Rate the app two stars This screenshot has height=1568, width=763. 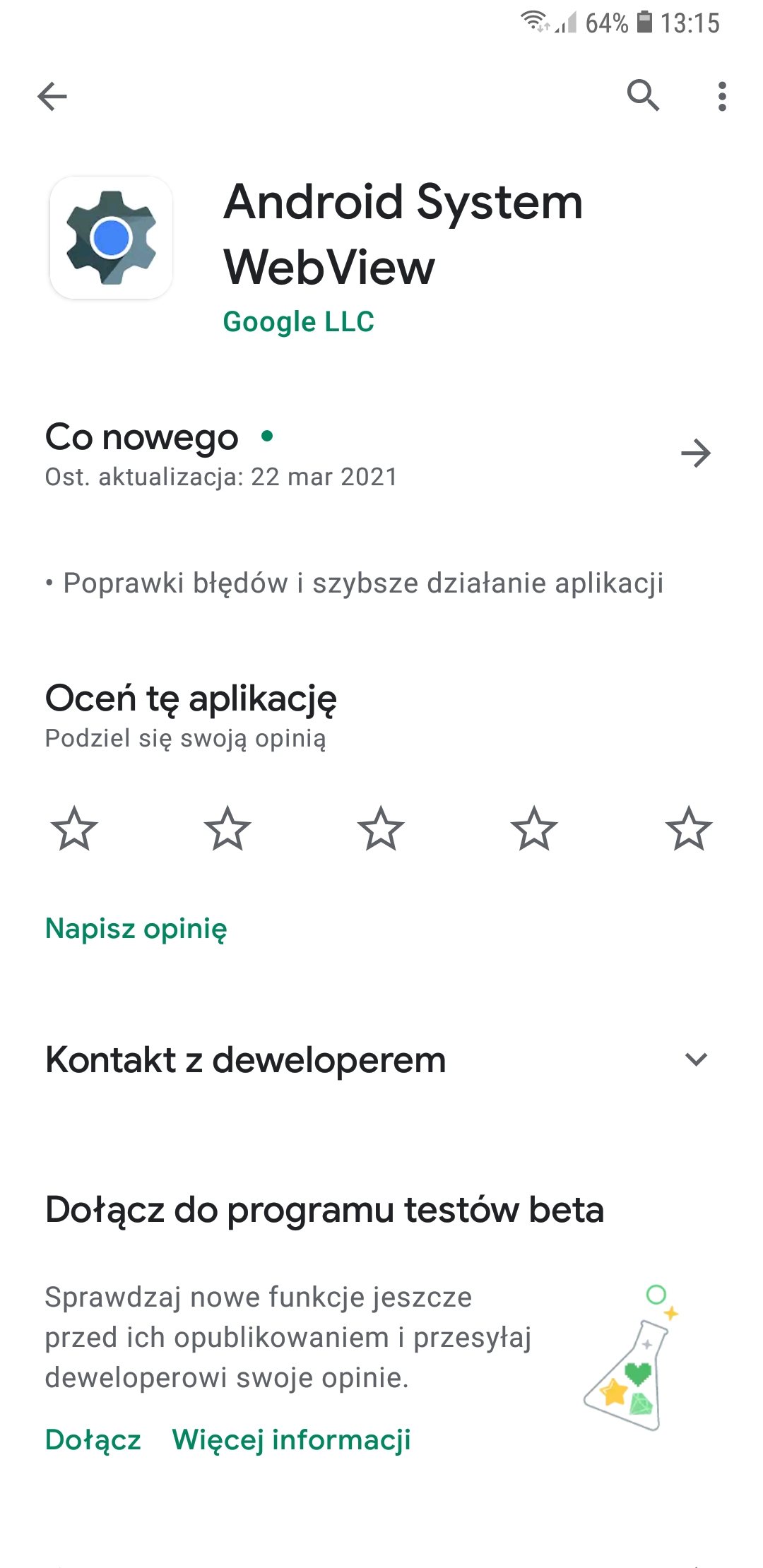(227, 828)
